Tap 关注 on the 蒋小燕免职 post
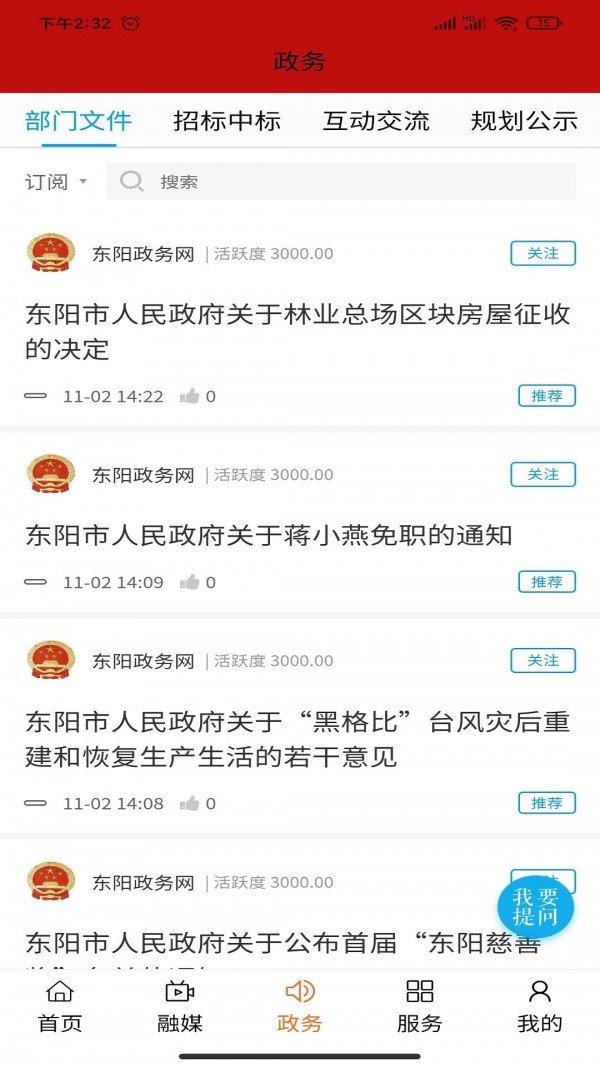The width and height of the screenshot is (600, 1067). point(543,475)
